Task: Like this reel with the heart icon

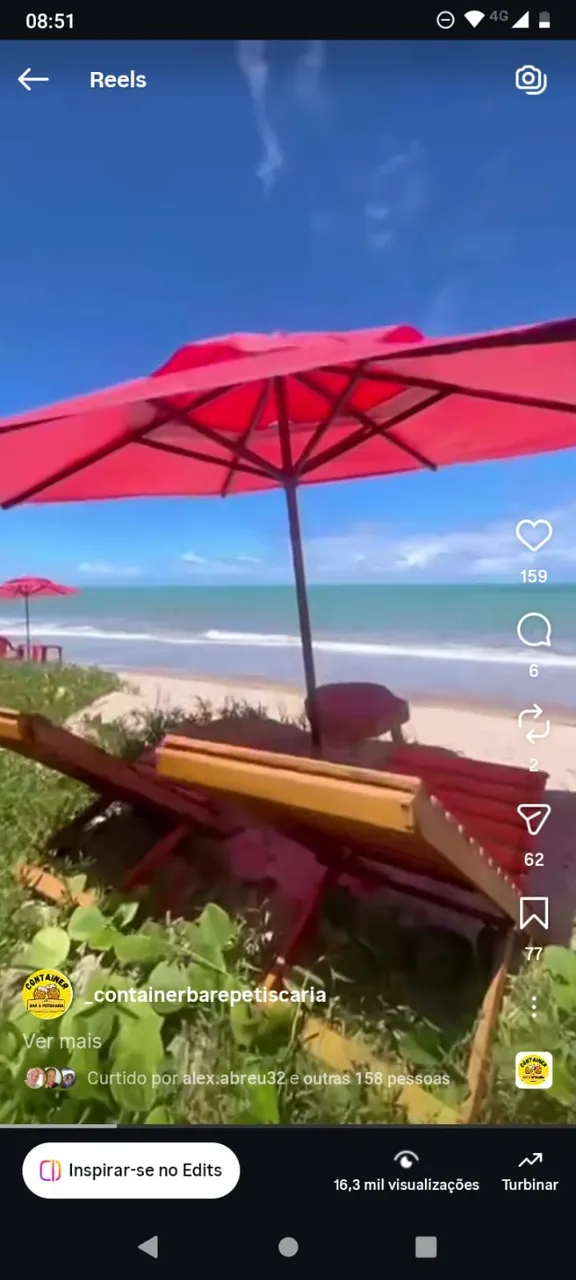Action: coord(534,536)
